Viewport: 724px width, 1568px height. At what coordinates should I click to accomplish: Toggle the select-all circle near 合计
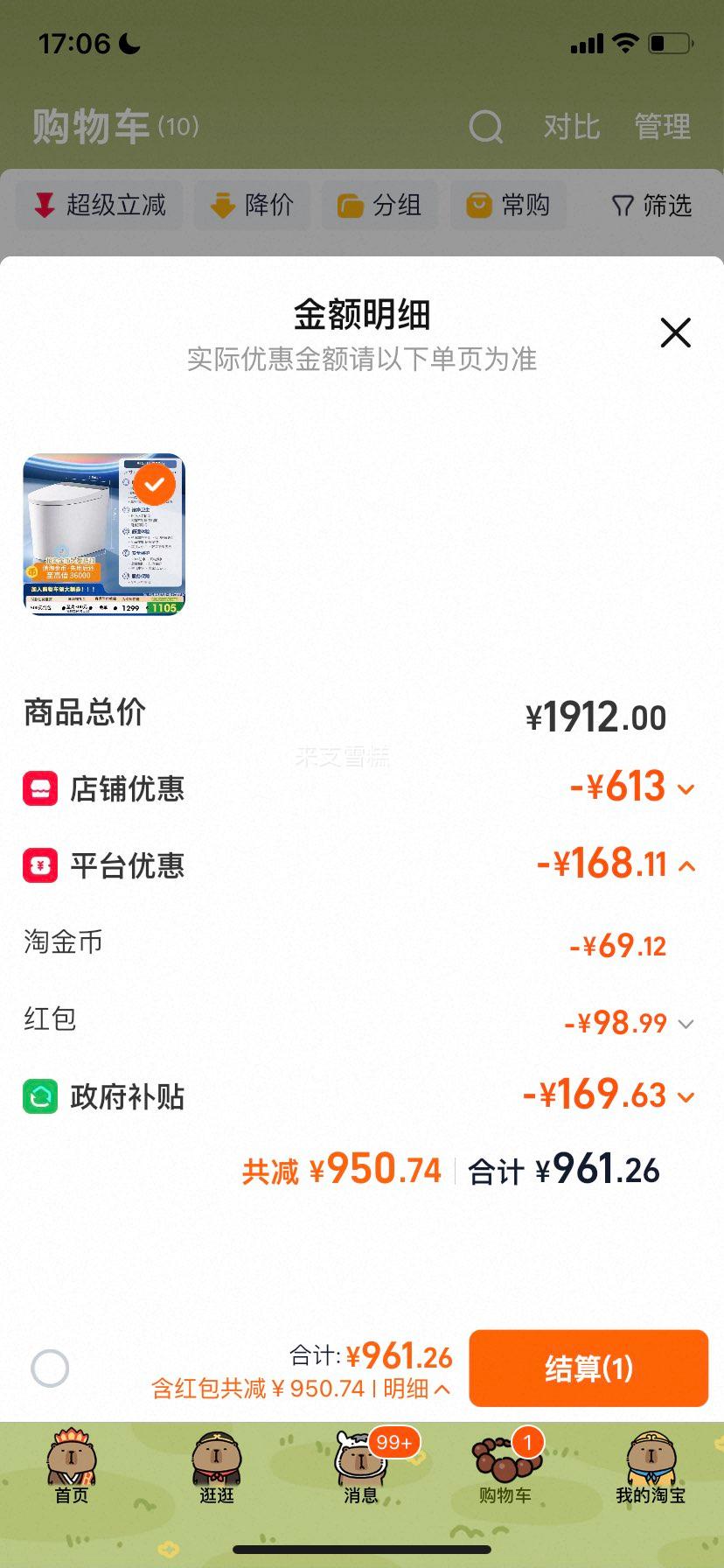(x=50, y=1368)
